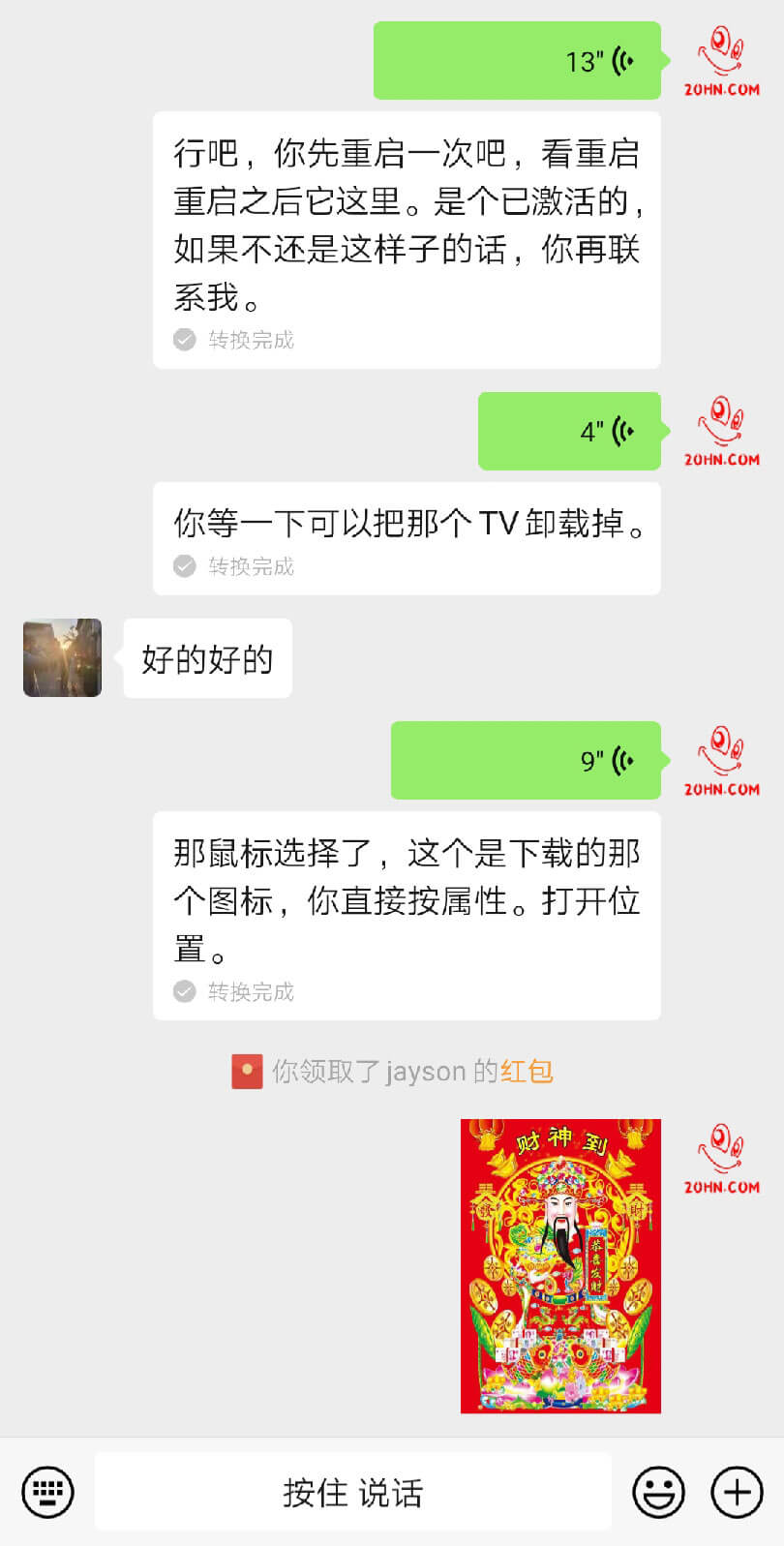Play the 9-second voice message
The image size is (784, 1546).
coord(526,761)
